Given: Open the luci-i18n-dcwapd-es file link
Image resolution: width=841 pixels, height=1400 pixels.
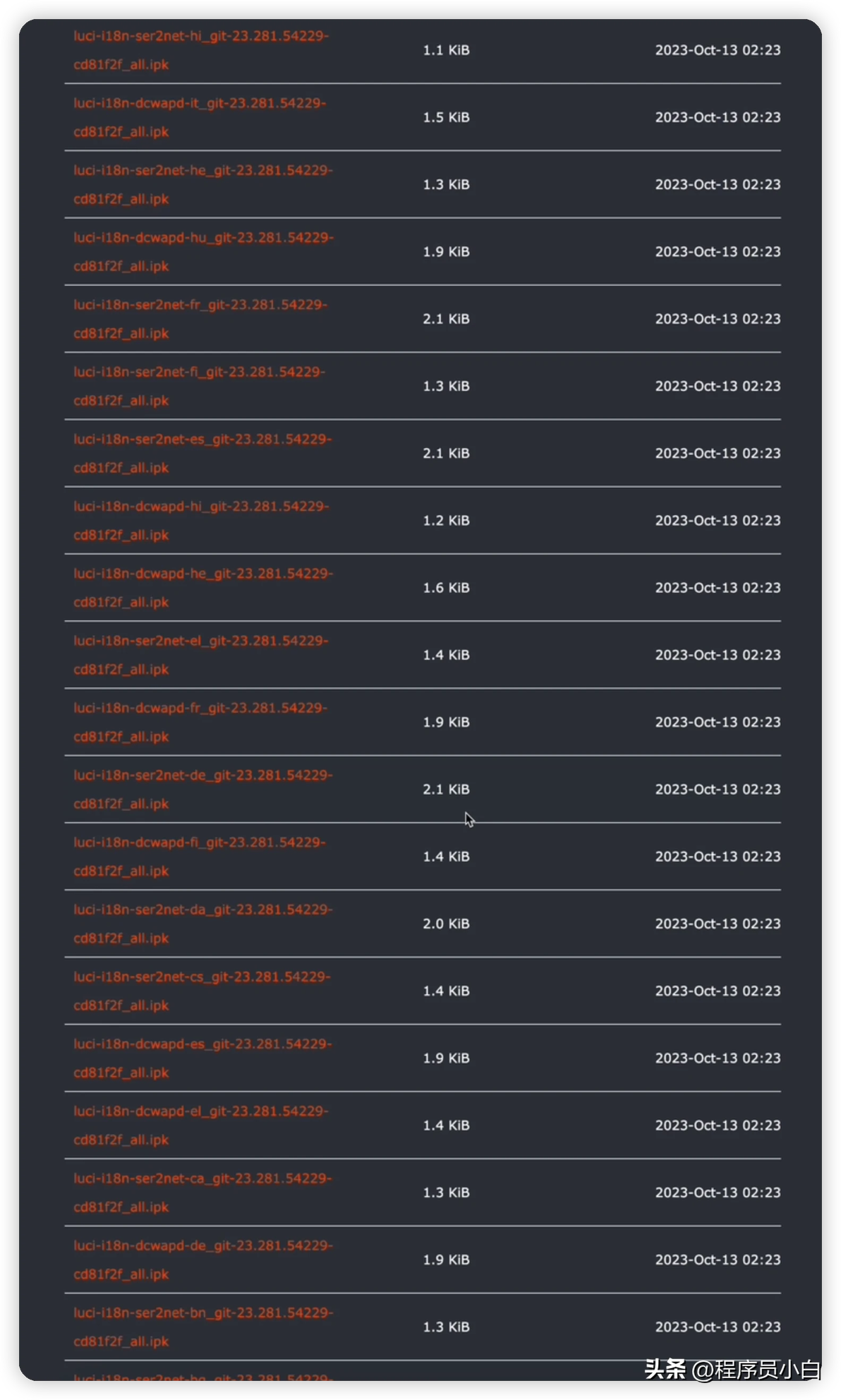Looking at the screenshot, I should 202,1044.
